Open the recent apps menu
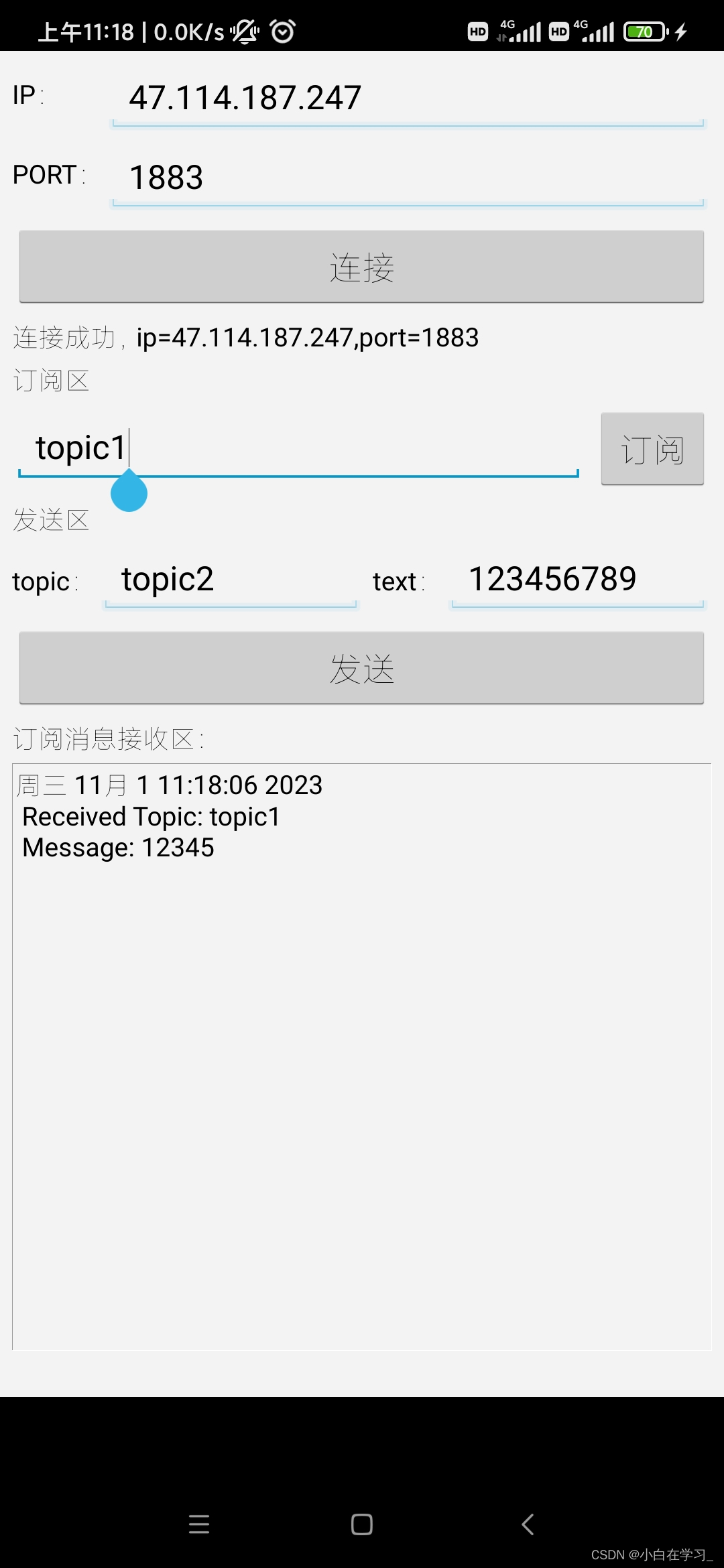 [199, 1524]
